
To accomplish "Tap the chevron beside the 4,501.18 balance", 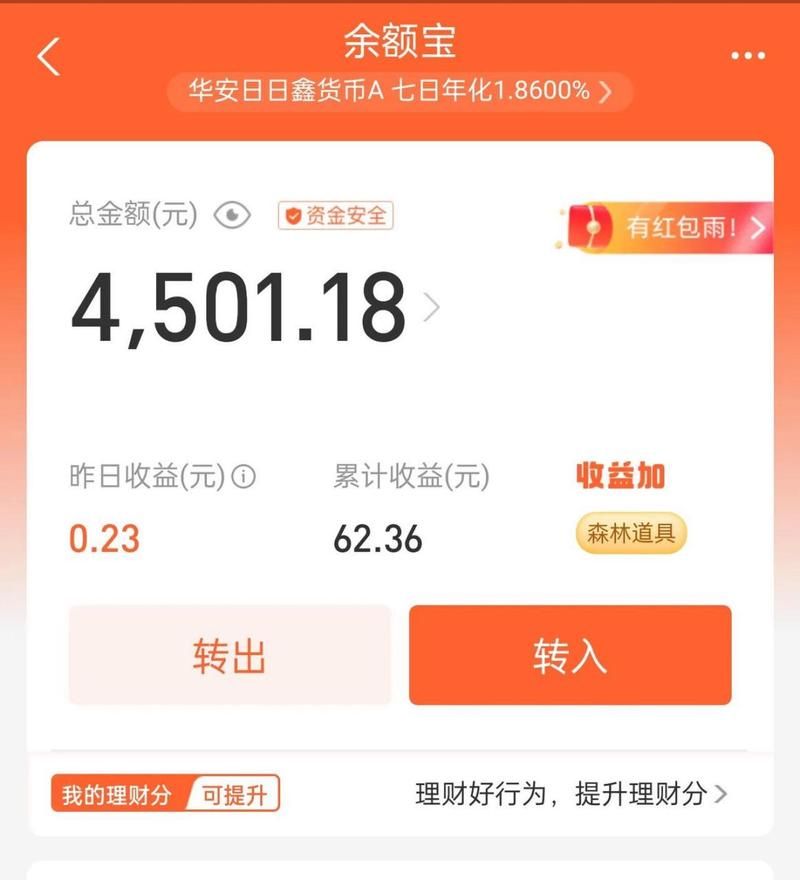I will (x=432, y=305).
